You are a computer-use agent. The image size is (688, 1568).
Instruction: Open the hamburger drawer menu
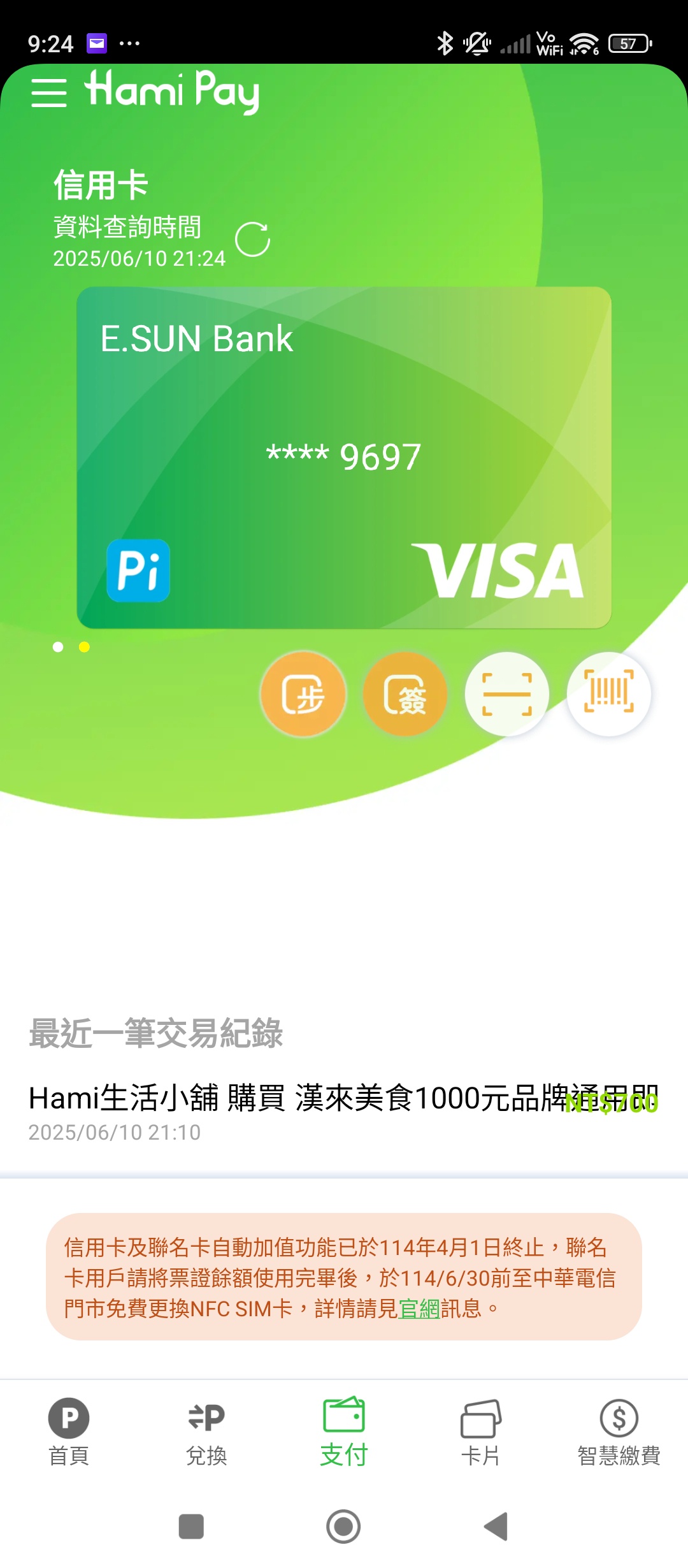pos(49,93)
